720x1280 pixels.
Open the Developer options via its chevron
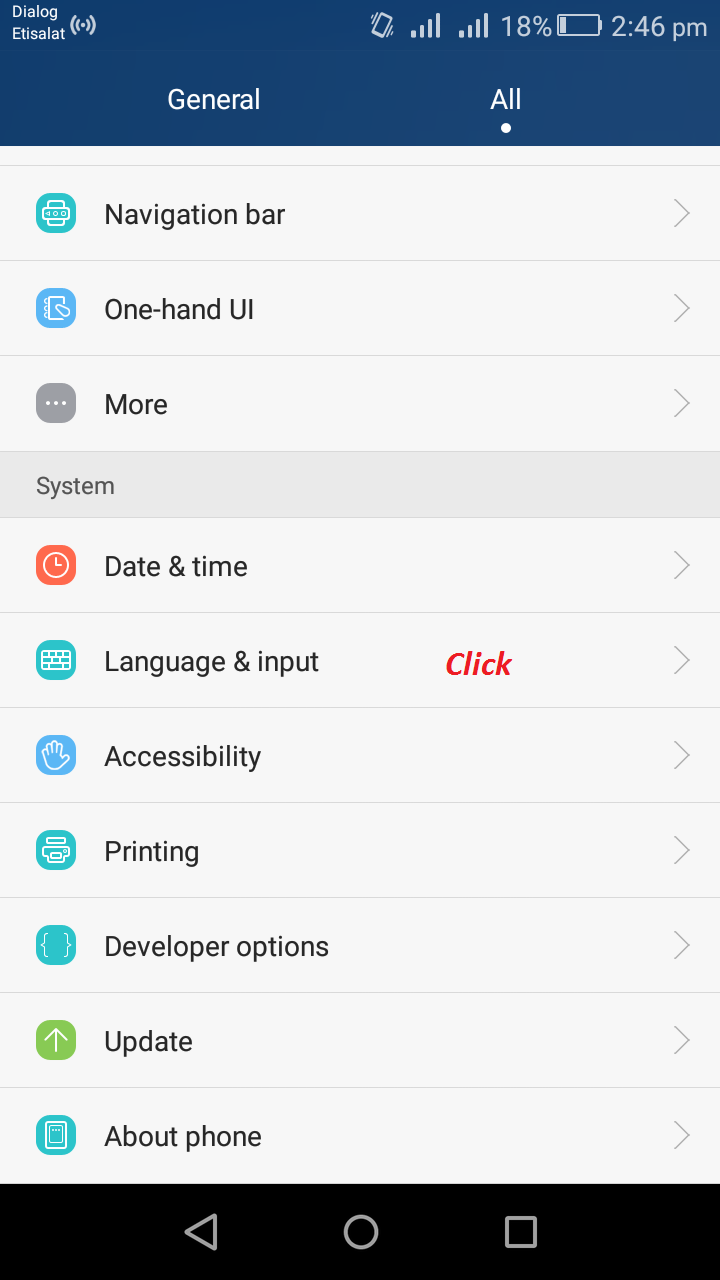coord(681,945)
